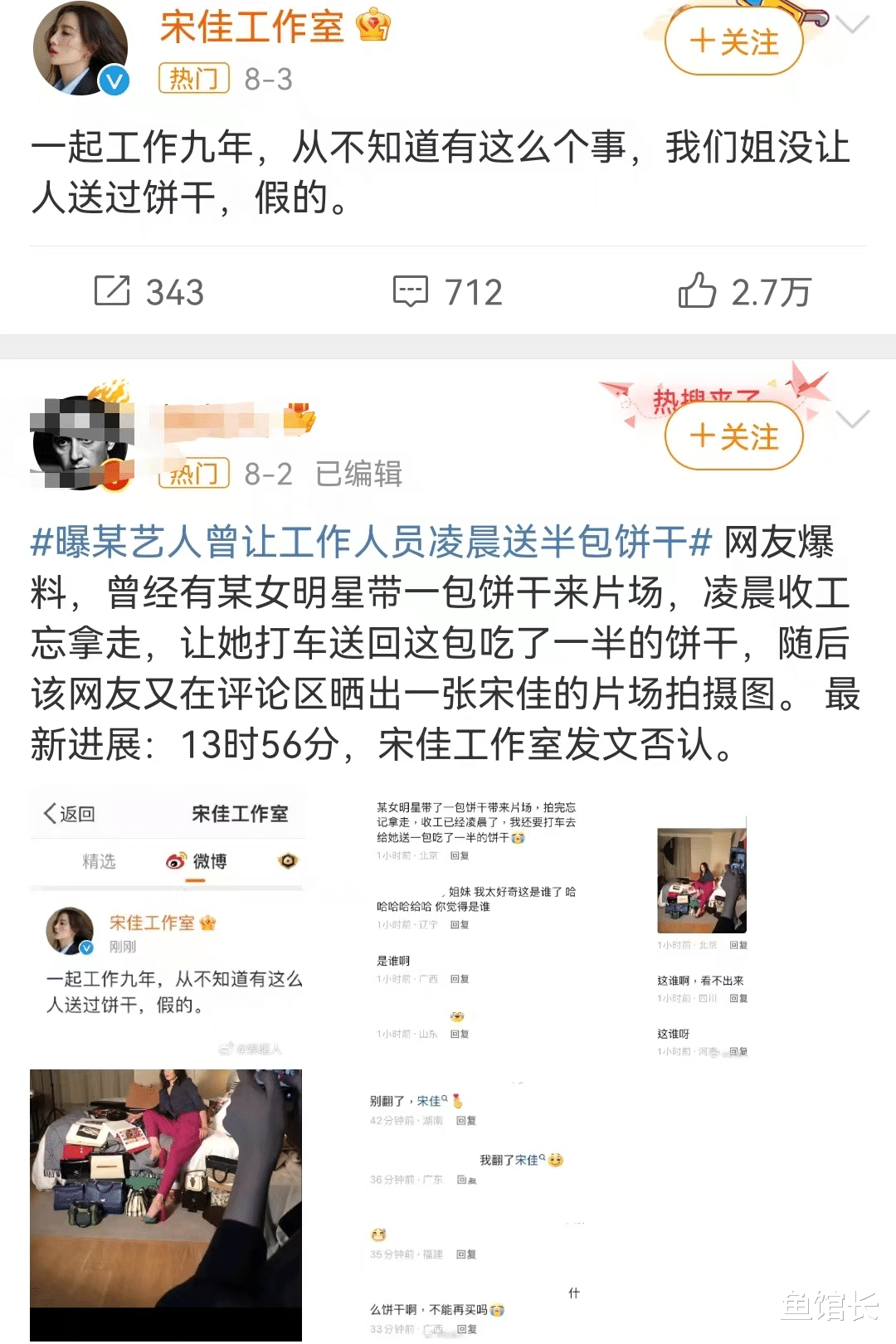Click the verified V badge on 宋佳工作室 avatar

(x=115, y=80)
